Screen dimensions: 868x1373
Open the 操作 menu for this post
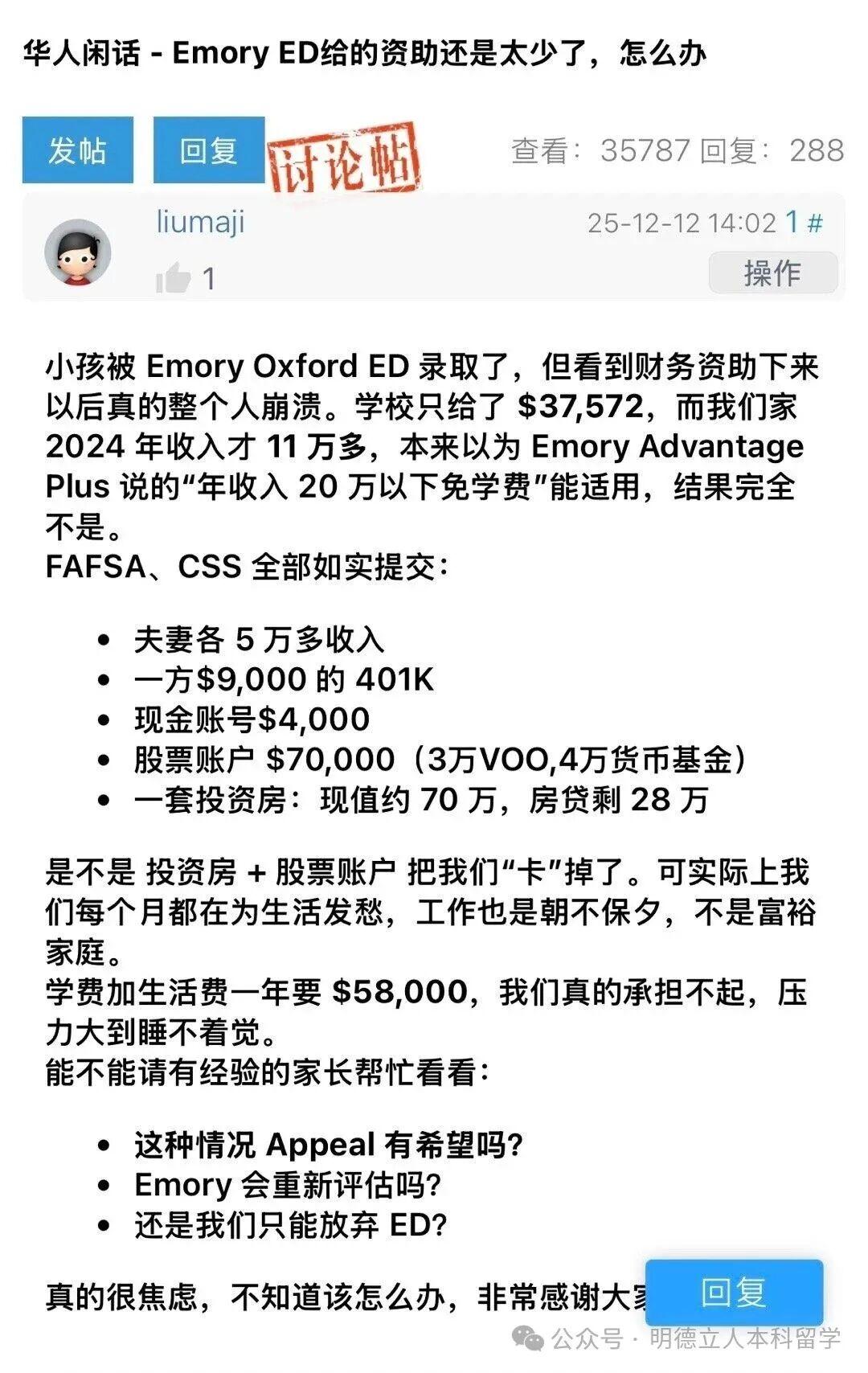772,273
